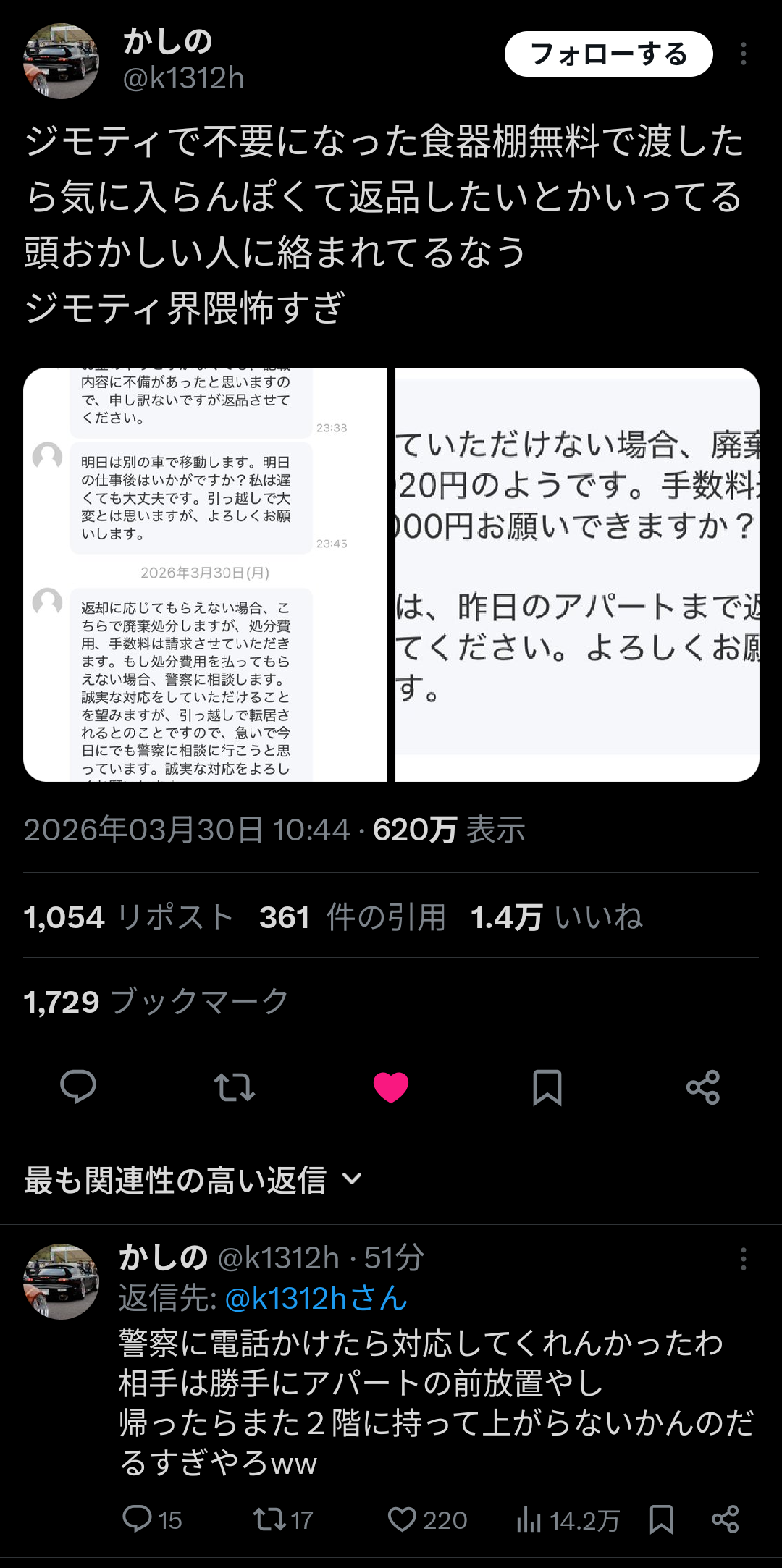Viewport: 782px width, 1568px height.
Task: Open the @k1312hさん reply-to link
Action: tap(316, 1299)
